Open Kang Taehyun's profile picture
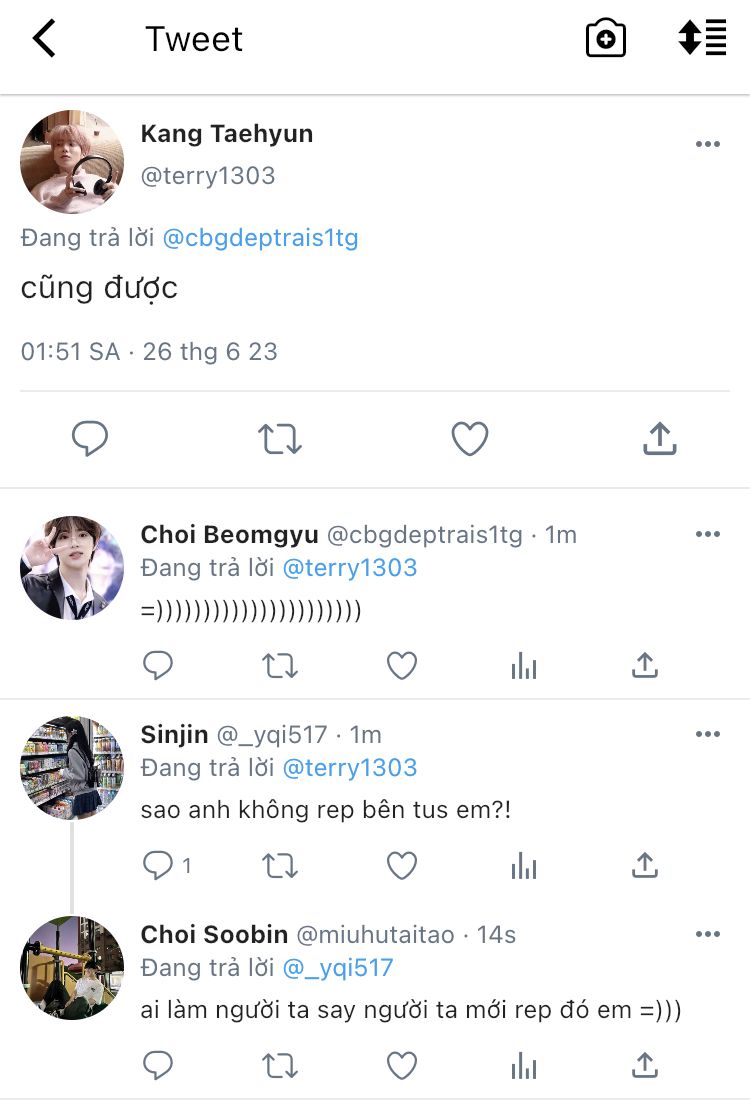 click(x=72, y=162)
